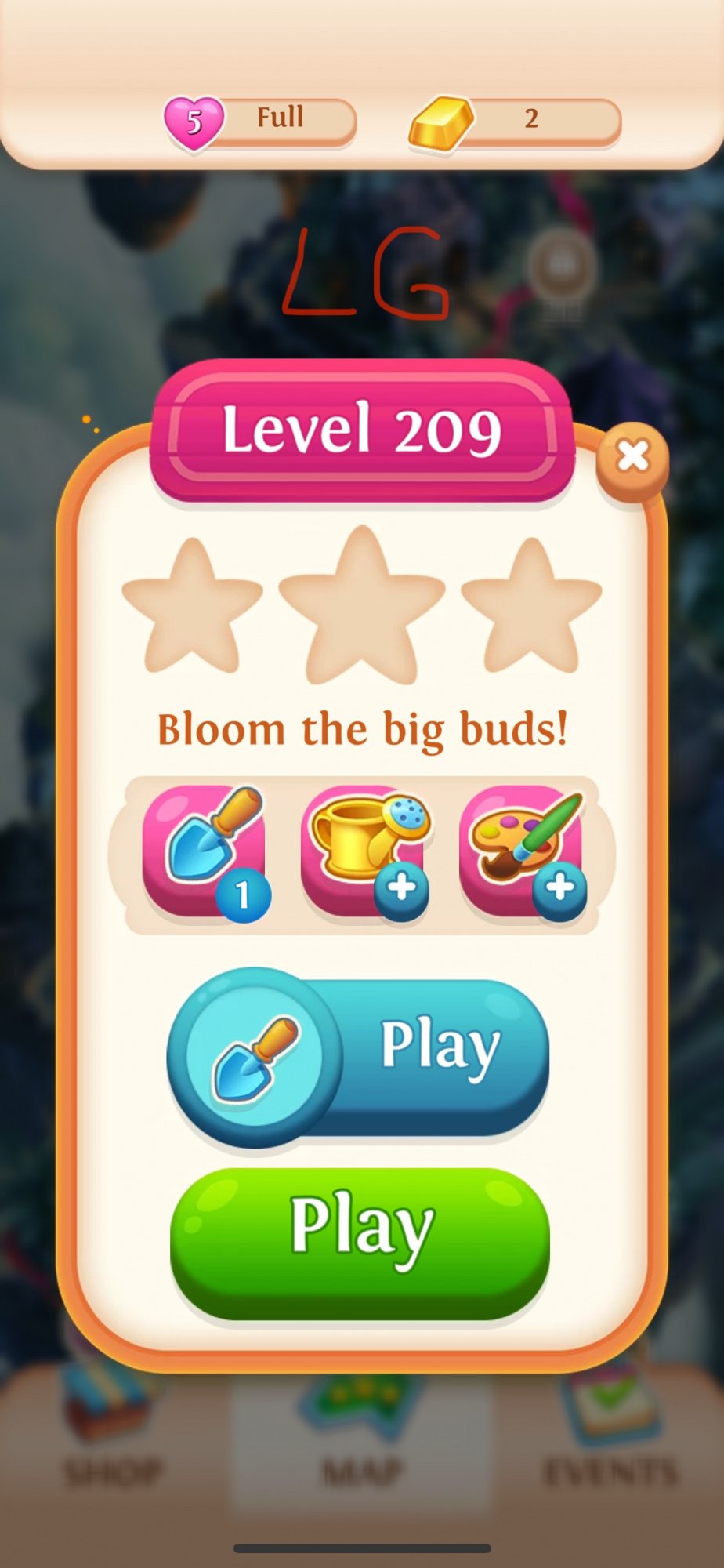
Task: Select the shovel booster
Action: [x=205, y=851]
